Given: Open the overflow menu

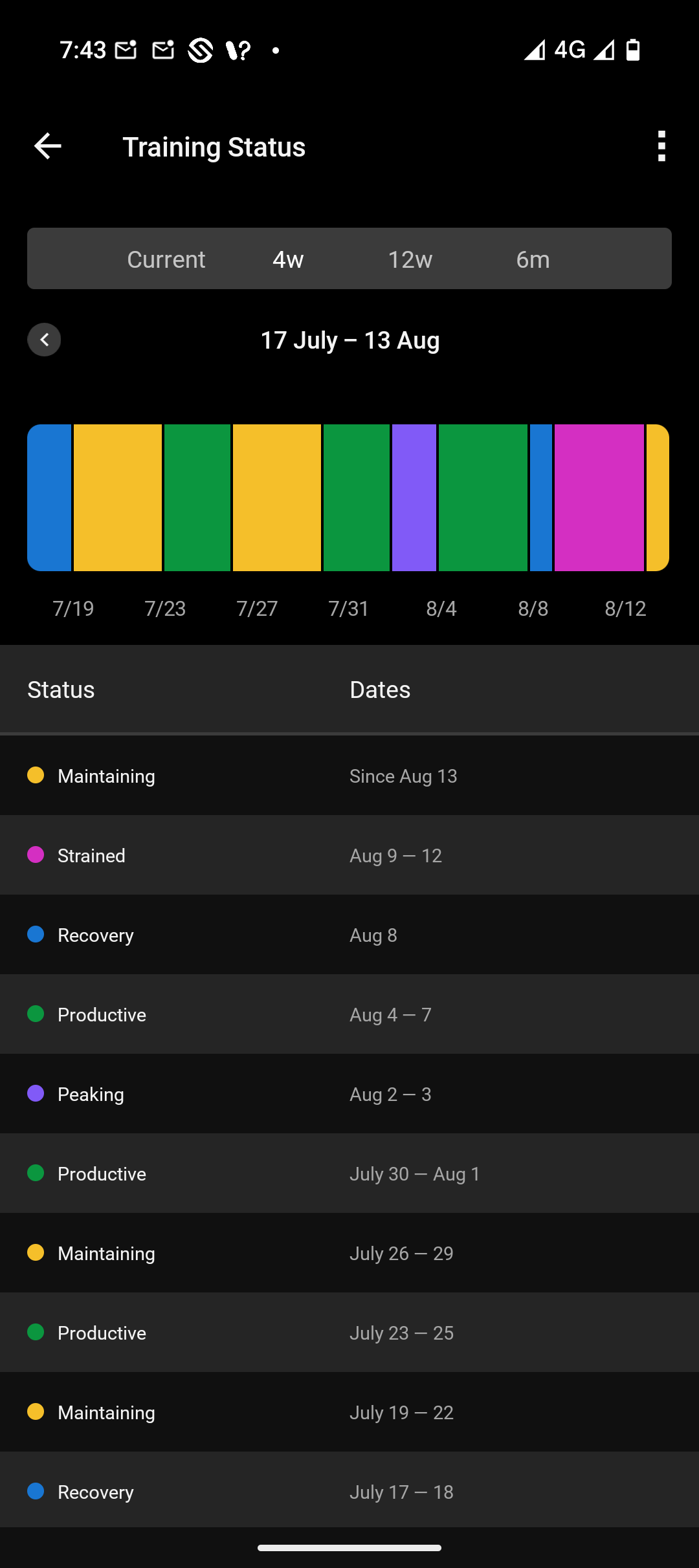Looking at the screenshot, I should [x=661, y=146].
